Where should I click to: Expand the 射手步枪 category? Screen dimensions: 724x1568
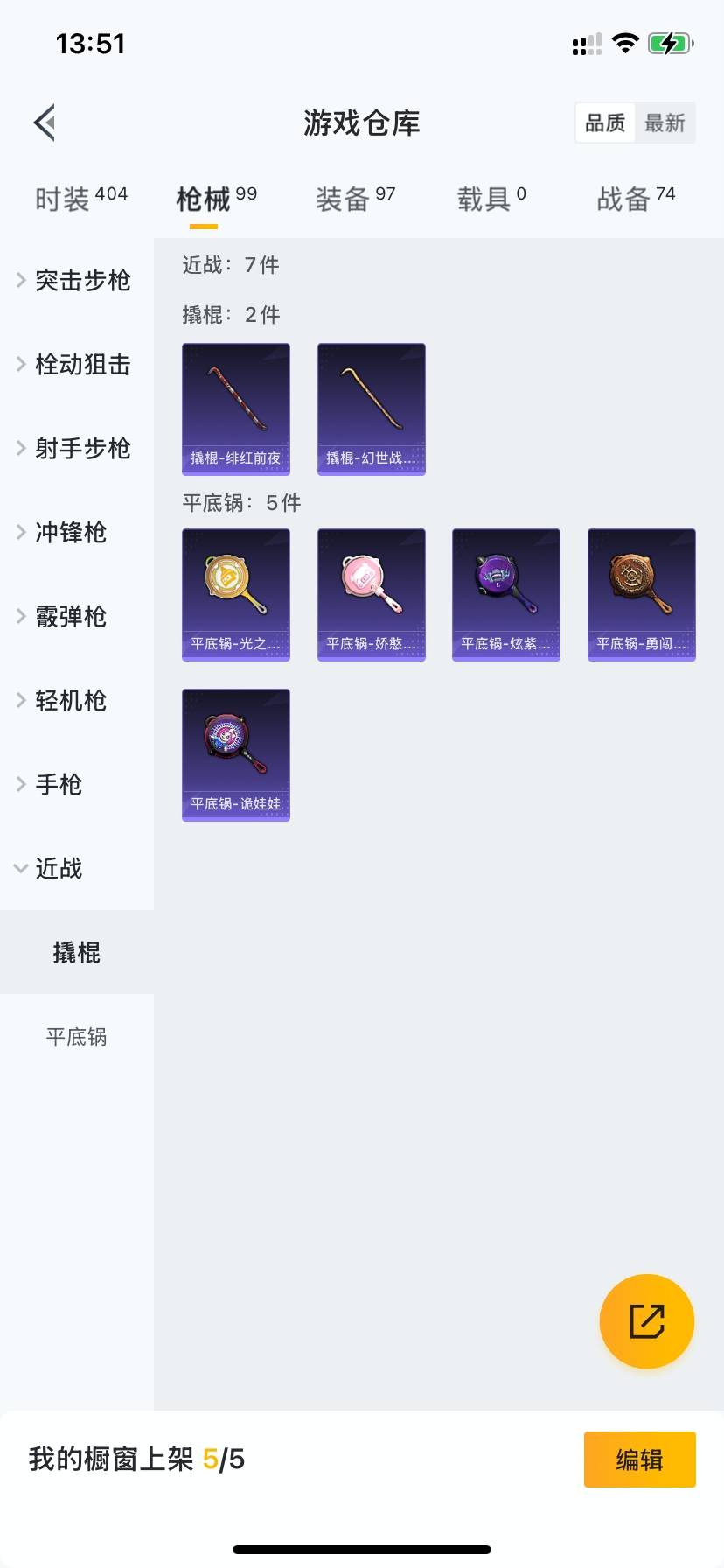pyautogui.click(x=77, y=448)
